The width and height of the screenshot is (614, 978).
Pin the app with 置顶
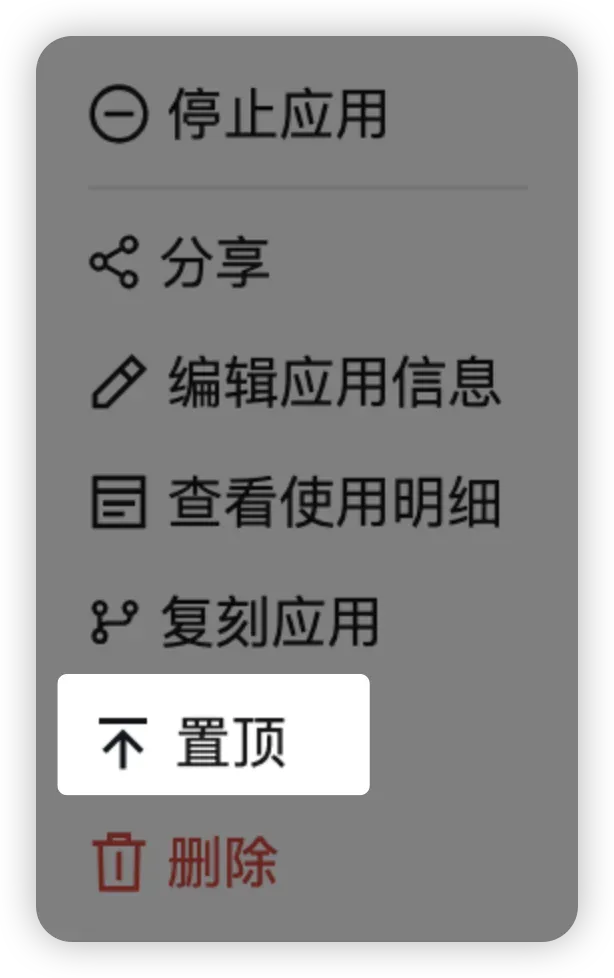pyautogui.click(x=213, y=742)
